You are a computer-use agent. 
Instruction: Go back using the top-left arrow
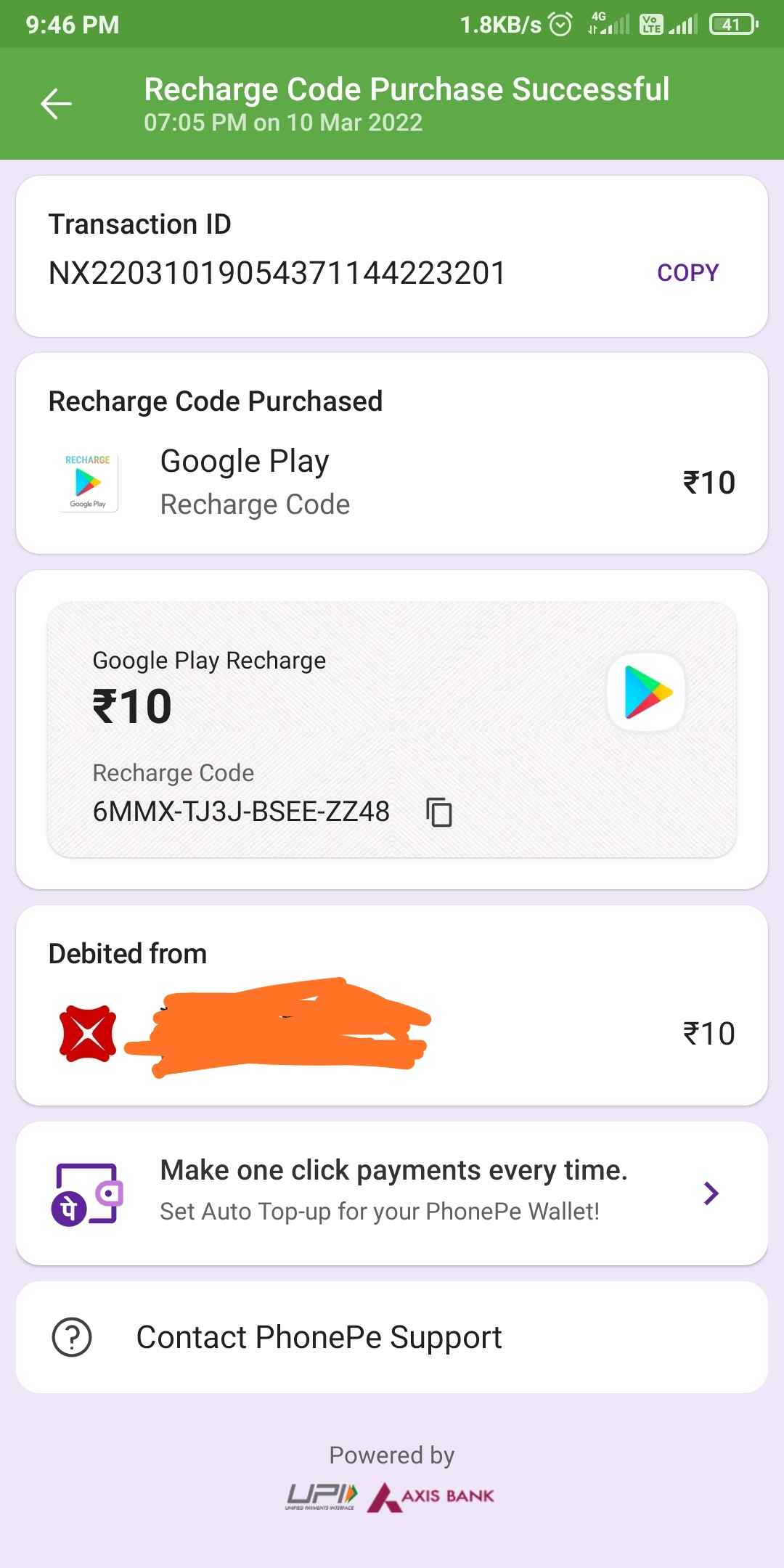56,104
